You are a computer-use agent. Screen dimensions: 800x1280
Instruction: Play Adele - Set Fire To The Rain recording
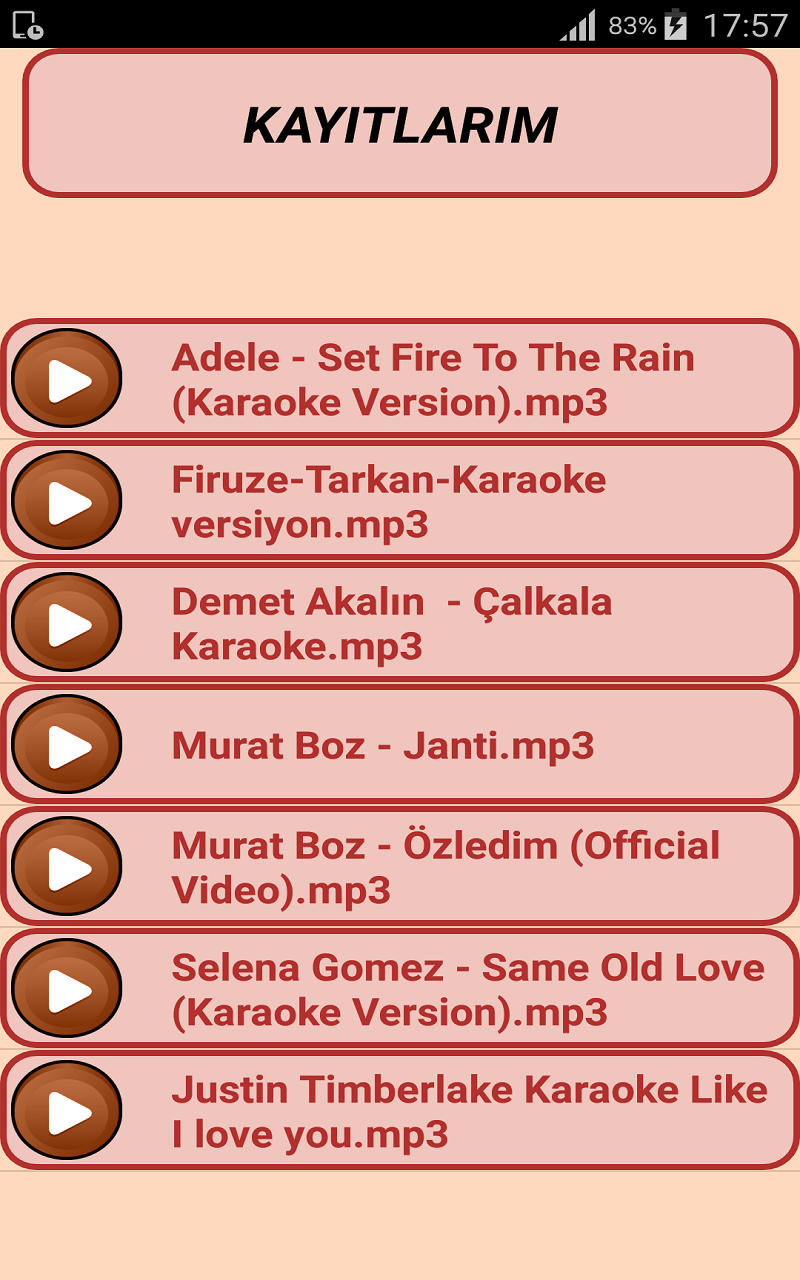click(67, 379)
